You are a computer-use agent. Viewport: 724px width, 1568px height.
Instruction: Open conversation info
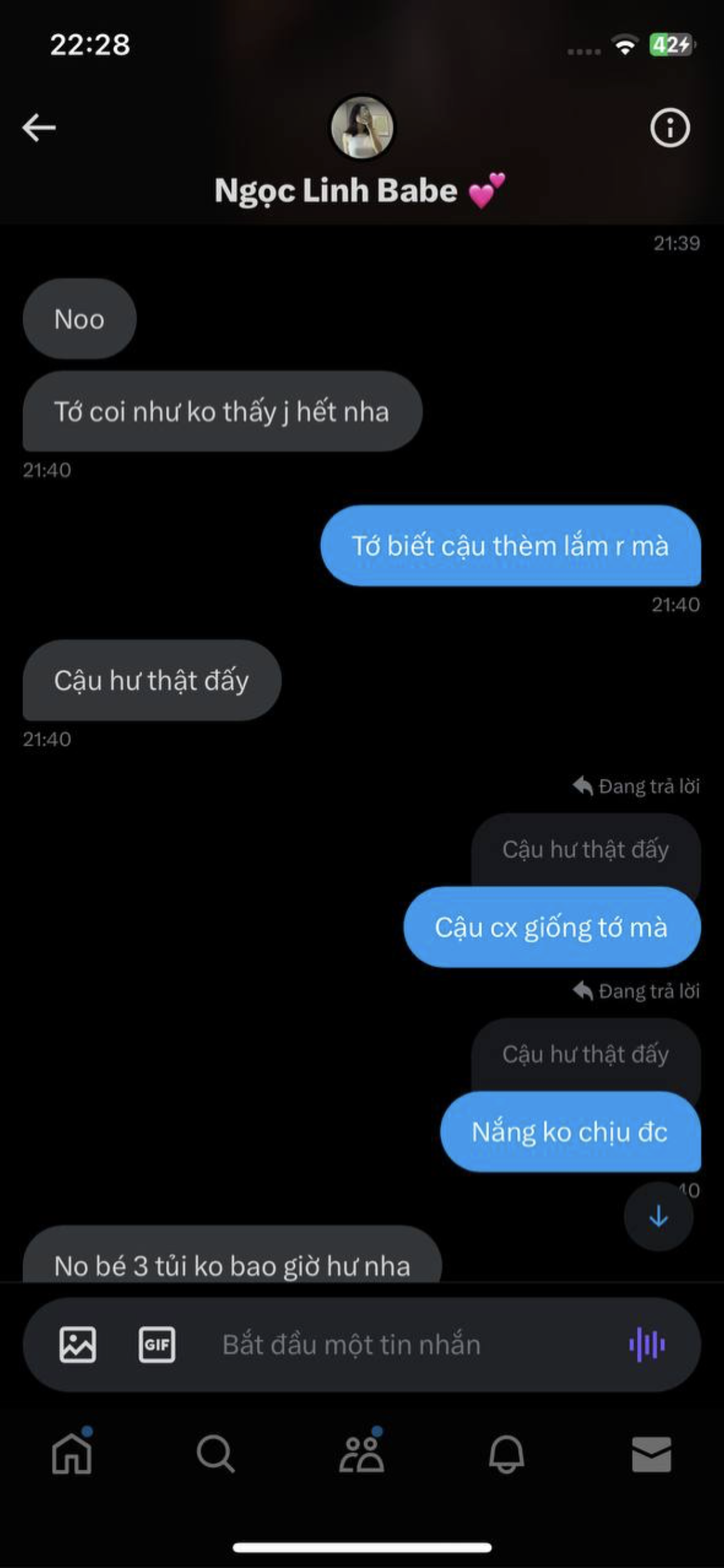point(669,128)
